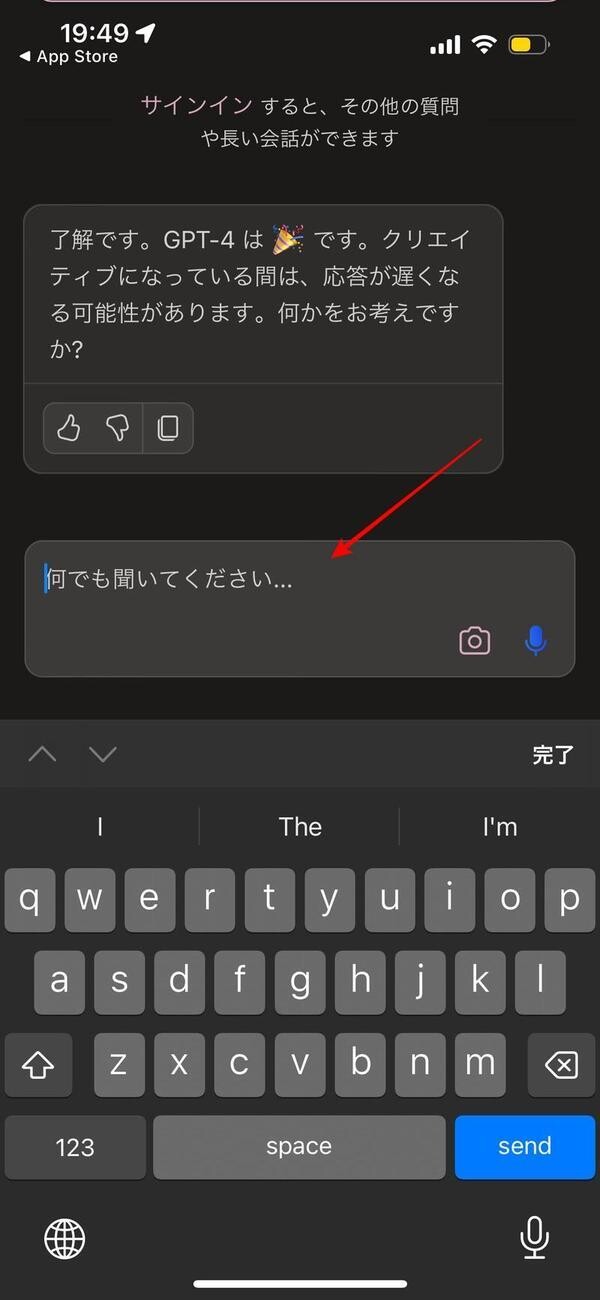Open the camera to attach an image

tap(474, 641)
